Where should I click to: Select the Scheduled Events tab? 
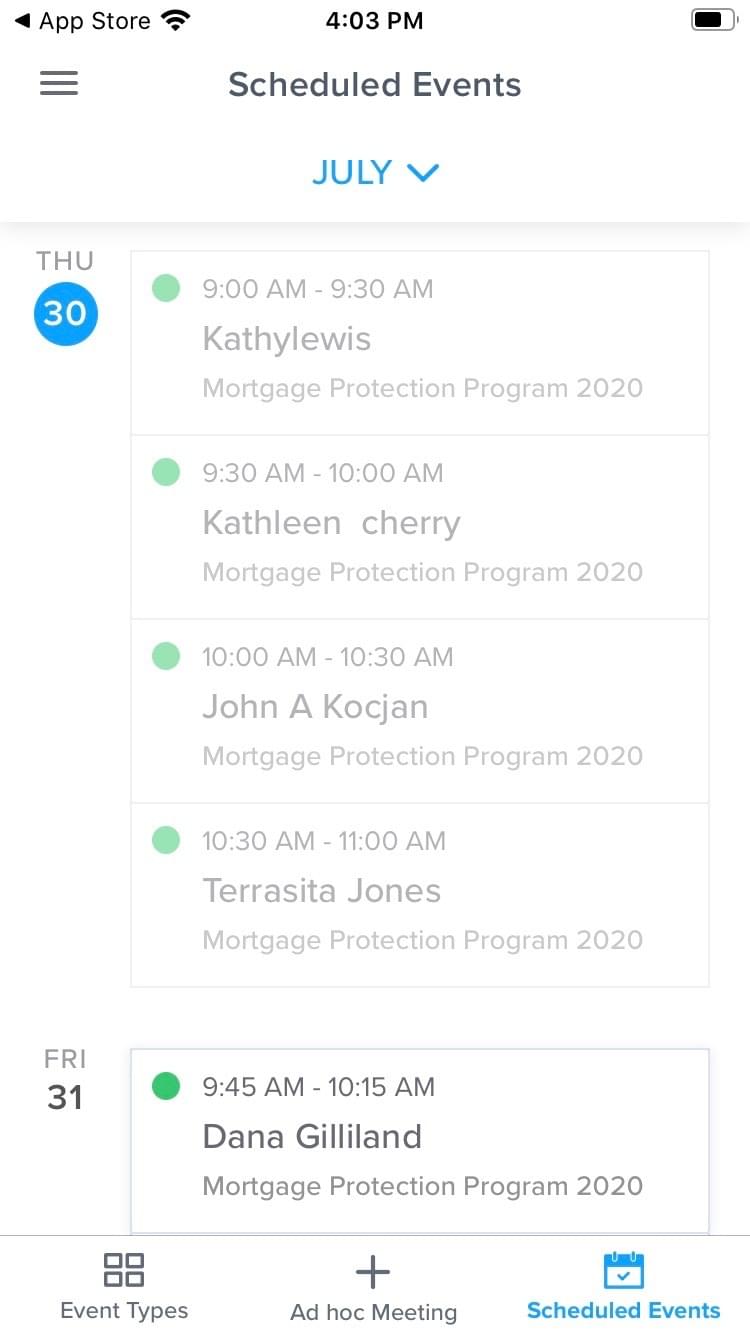tap(623, 1286)
